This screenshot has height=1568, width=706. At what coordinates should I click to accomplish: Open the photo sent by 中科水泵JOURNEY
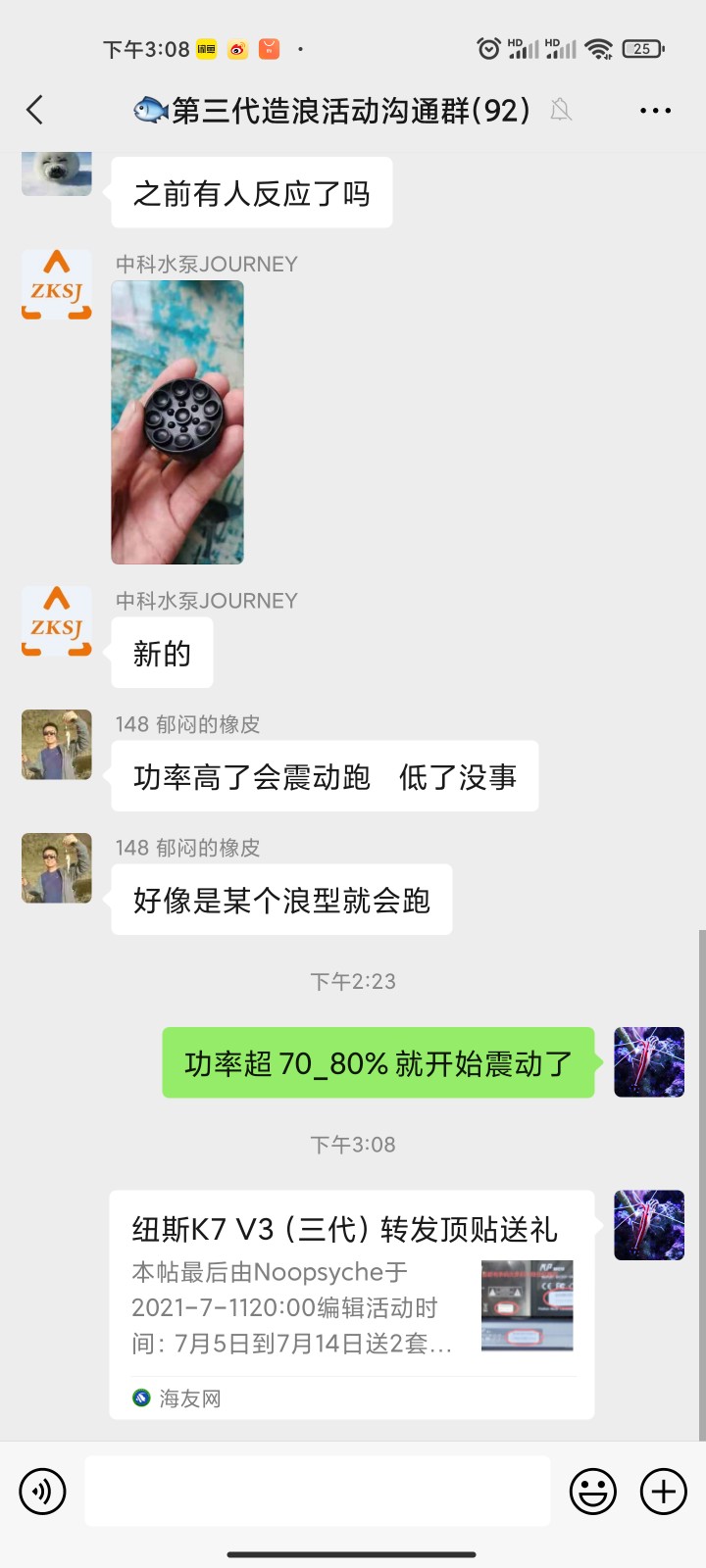point(177,422)
